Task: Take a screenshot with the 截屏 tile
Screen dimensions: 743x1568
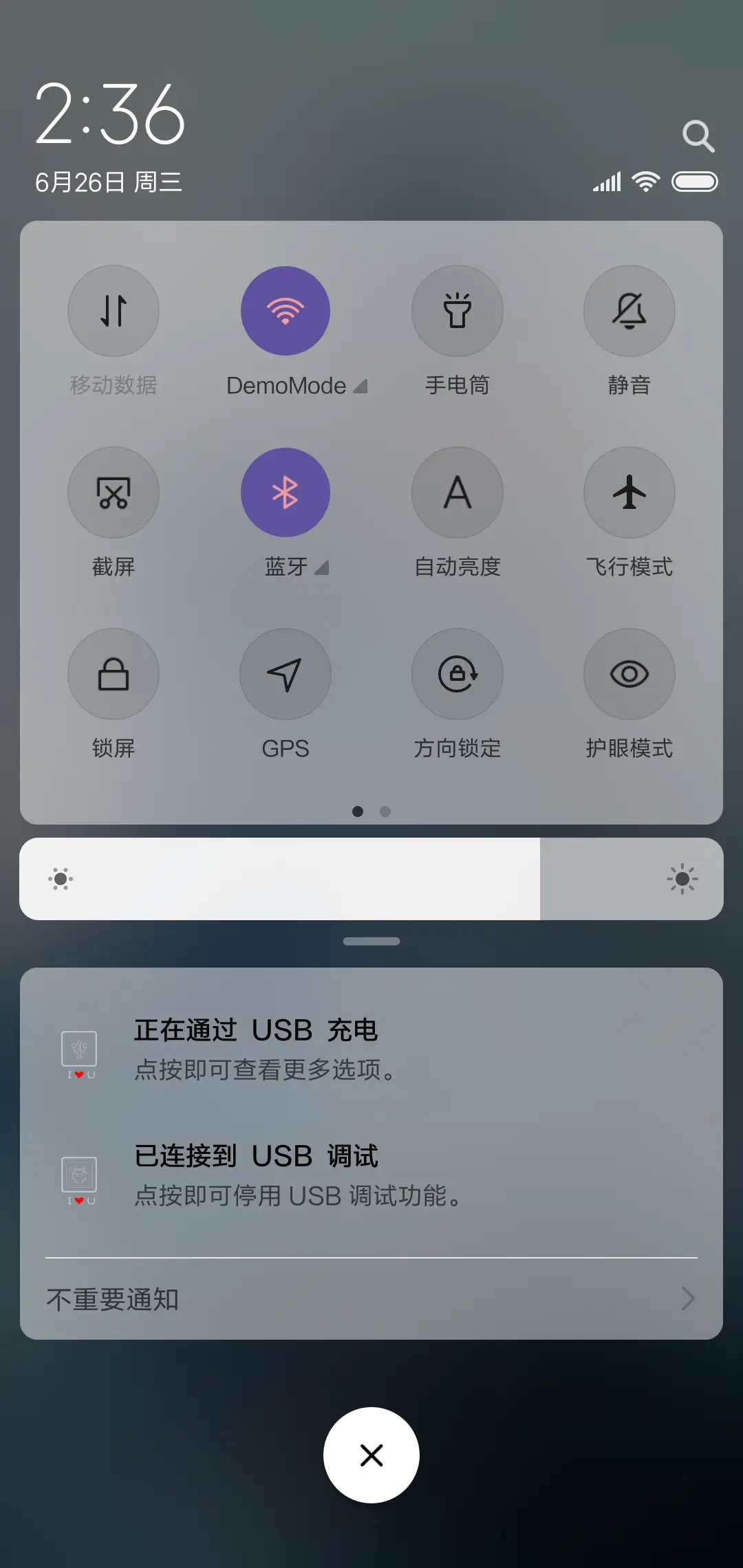Action: tap(114, 492)
